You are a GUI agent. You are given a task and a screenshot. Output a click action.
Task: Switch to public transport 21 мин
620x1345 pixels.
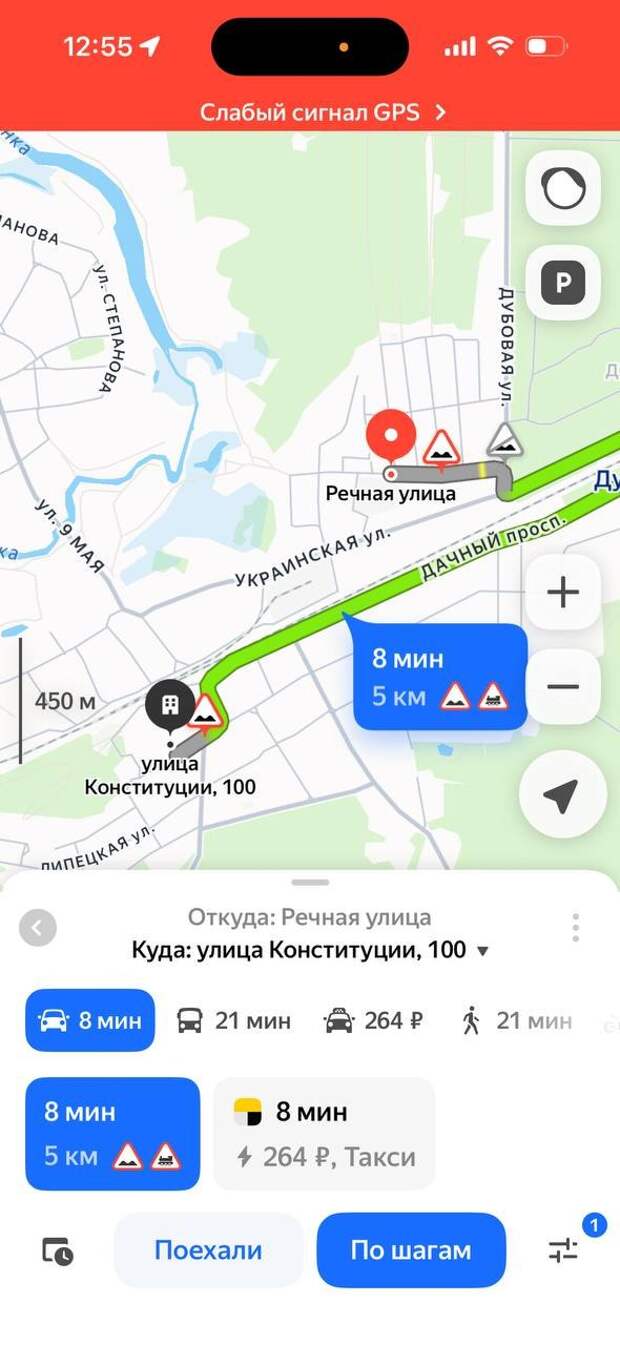coord(233,1021)
